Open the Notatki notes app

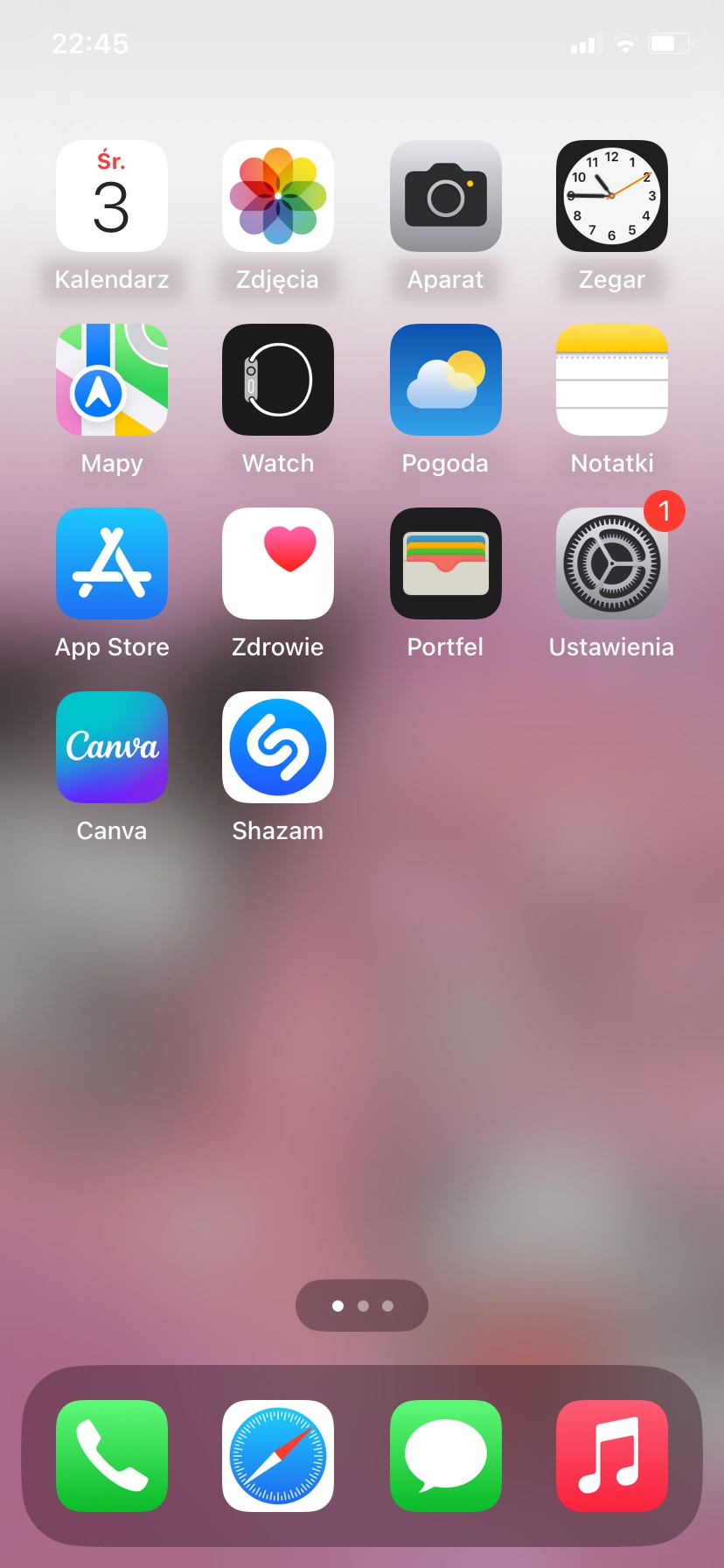click(611, 380)
